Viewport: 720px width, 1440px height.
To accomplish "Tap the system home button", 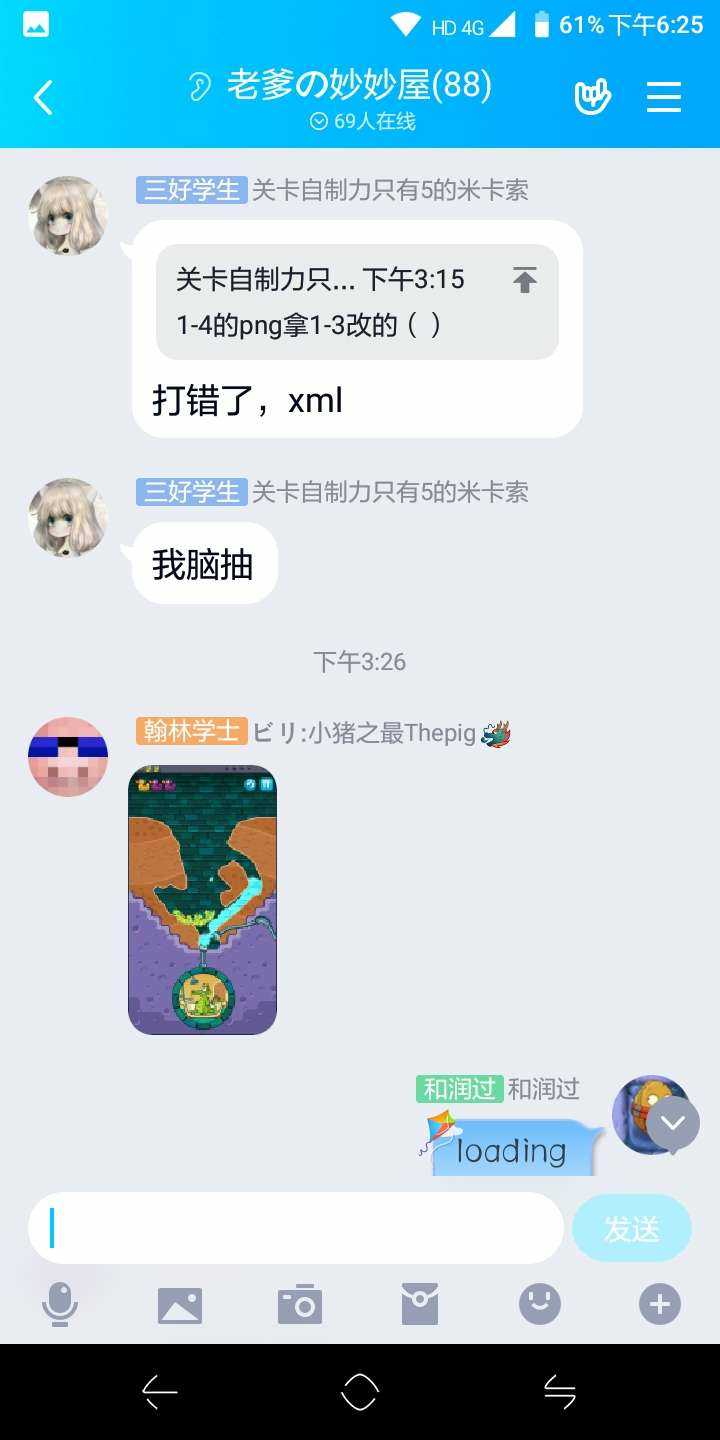I will 360,1391.
